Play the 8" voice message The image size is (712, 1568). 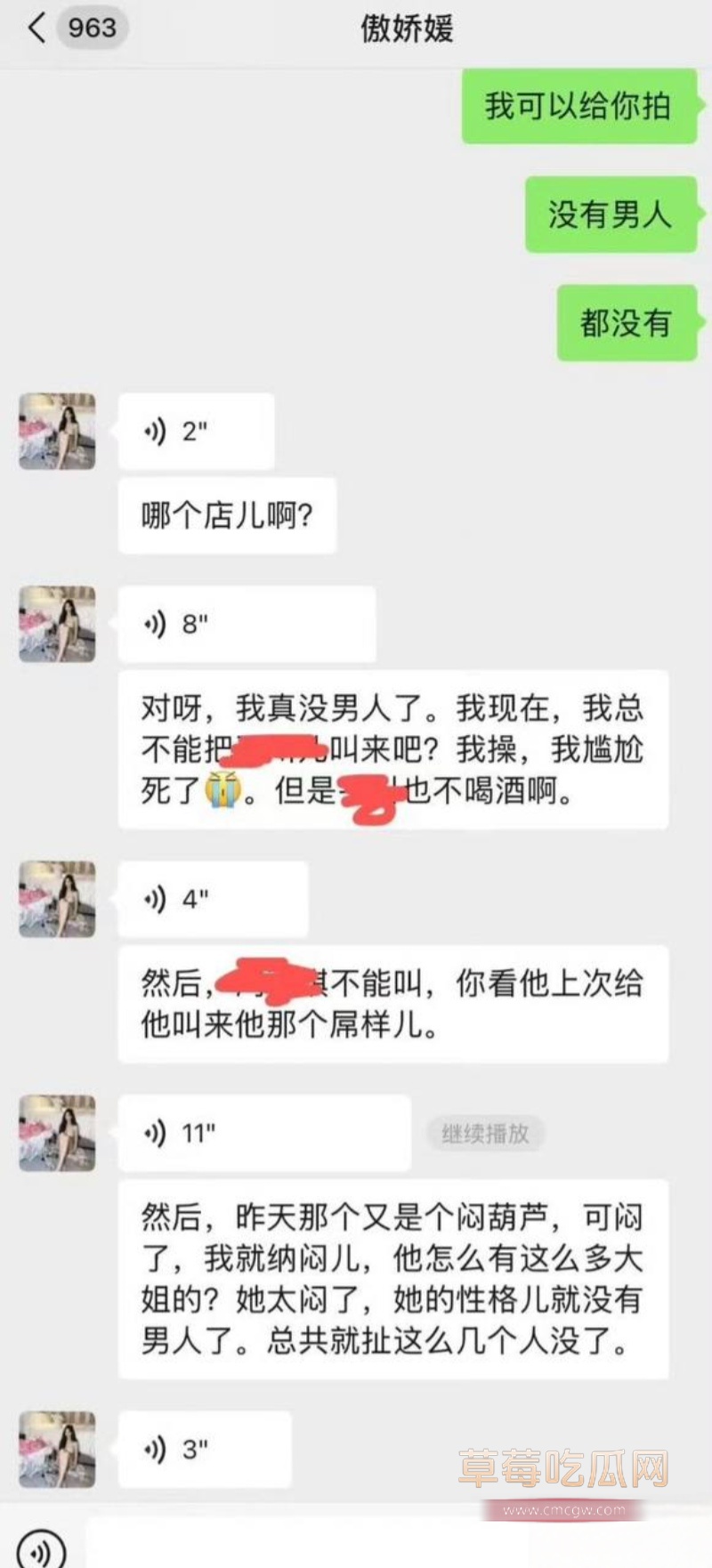point(245,625)
